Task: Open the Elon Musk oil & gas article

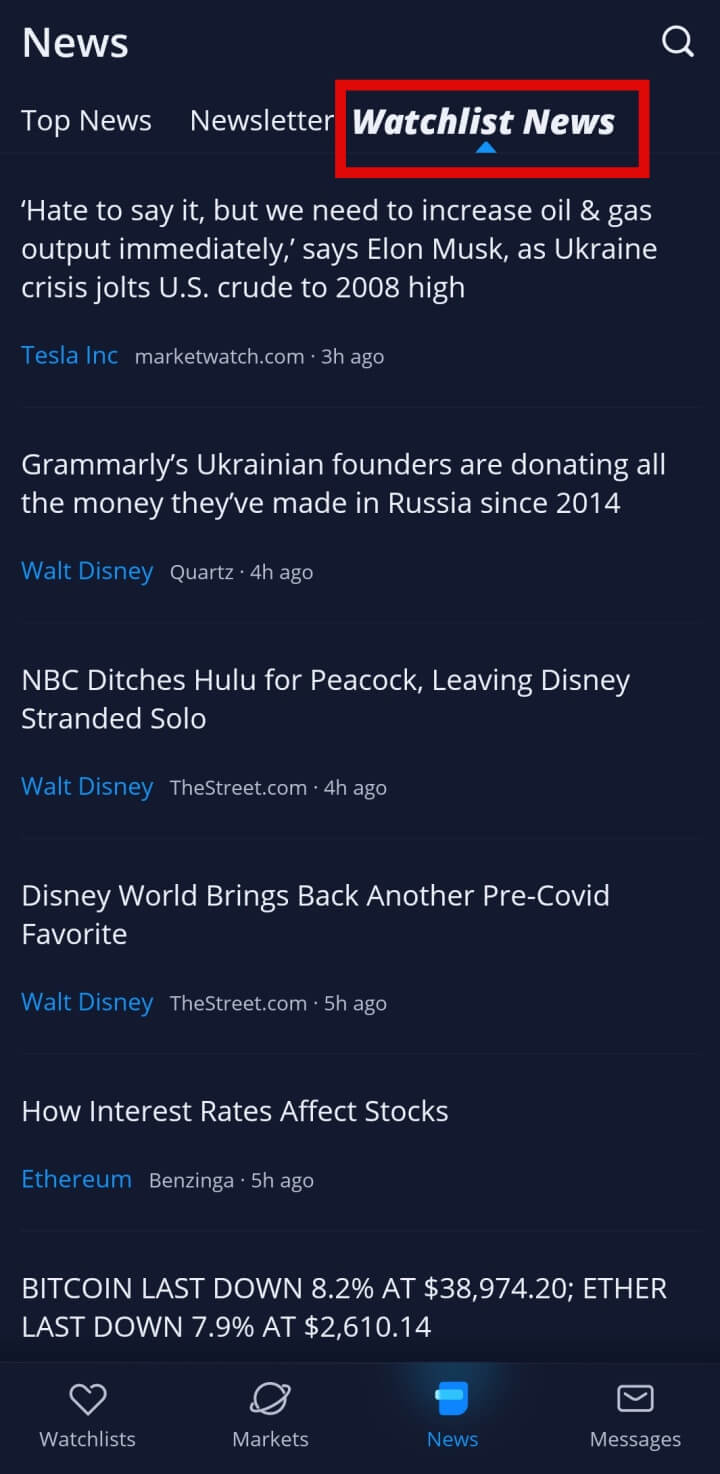Action: [339, 249]
